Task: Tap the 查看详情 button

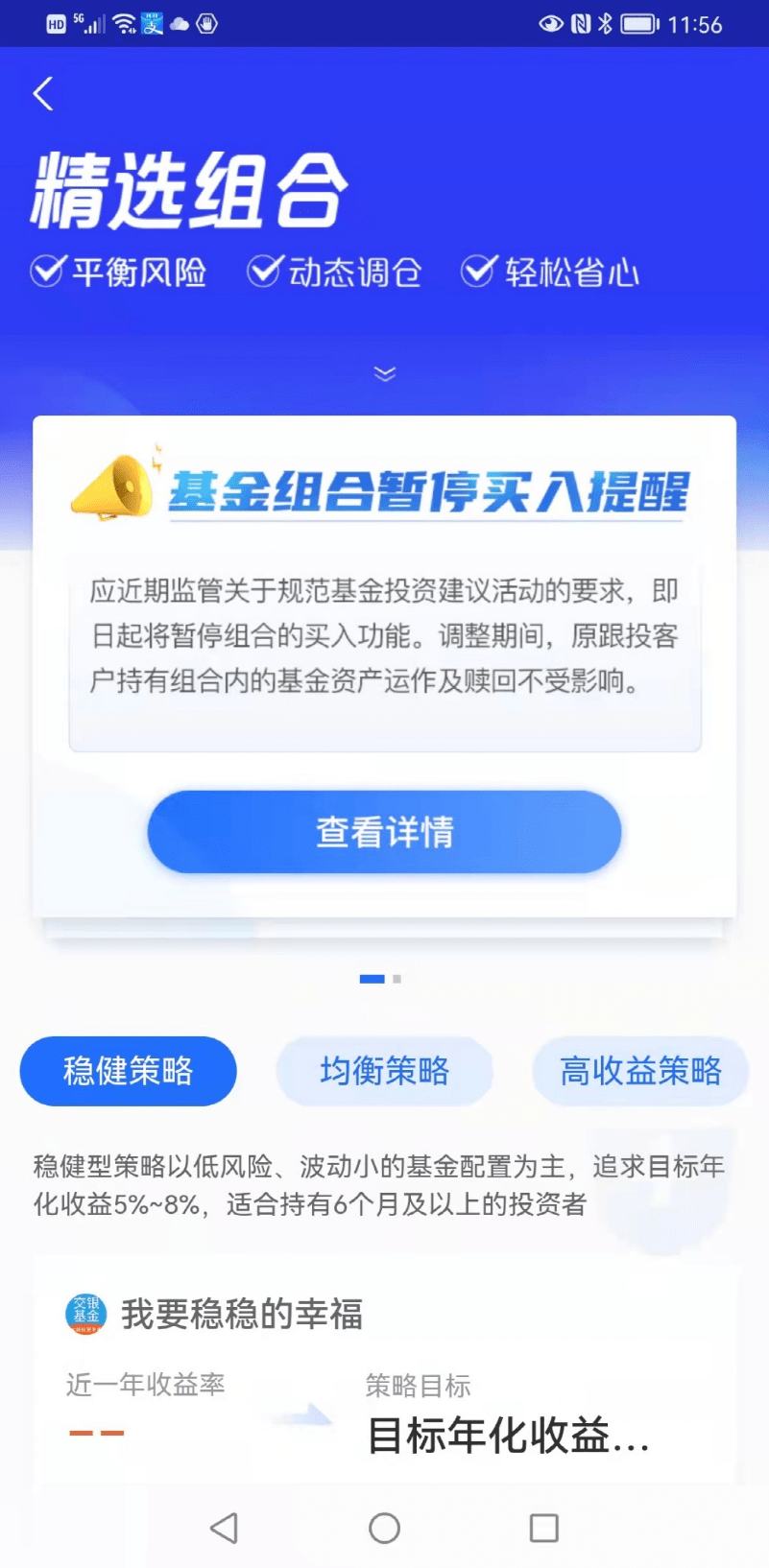Action: (x=384, y=831)
